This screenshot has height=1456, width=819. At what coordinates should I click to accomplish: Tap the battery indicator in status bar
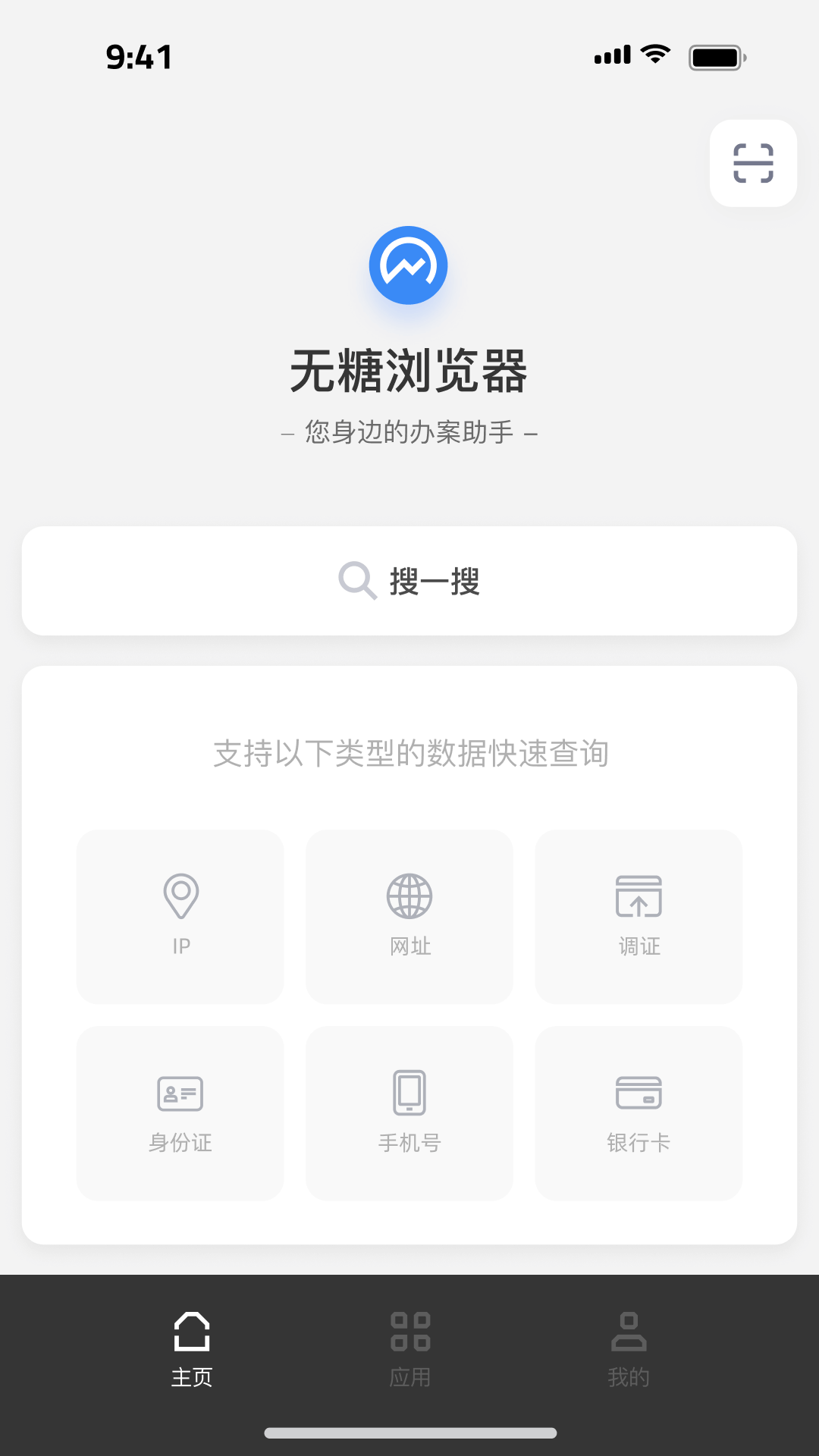[716, 56]
